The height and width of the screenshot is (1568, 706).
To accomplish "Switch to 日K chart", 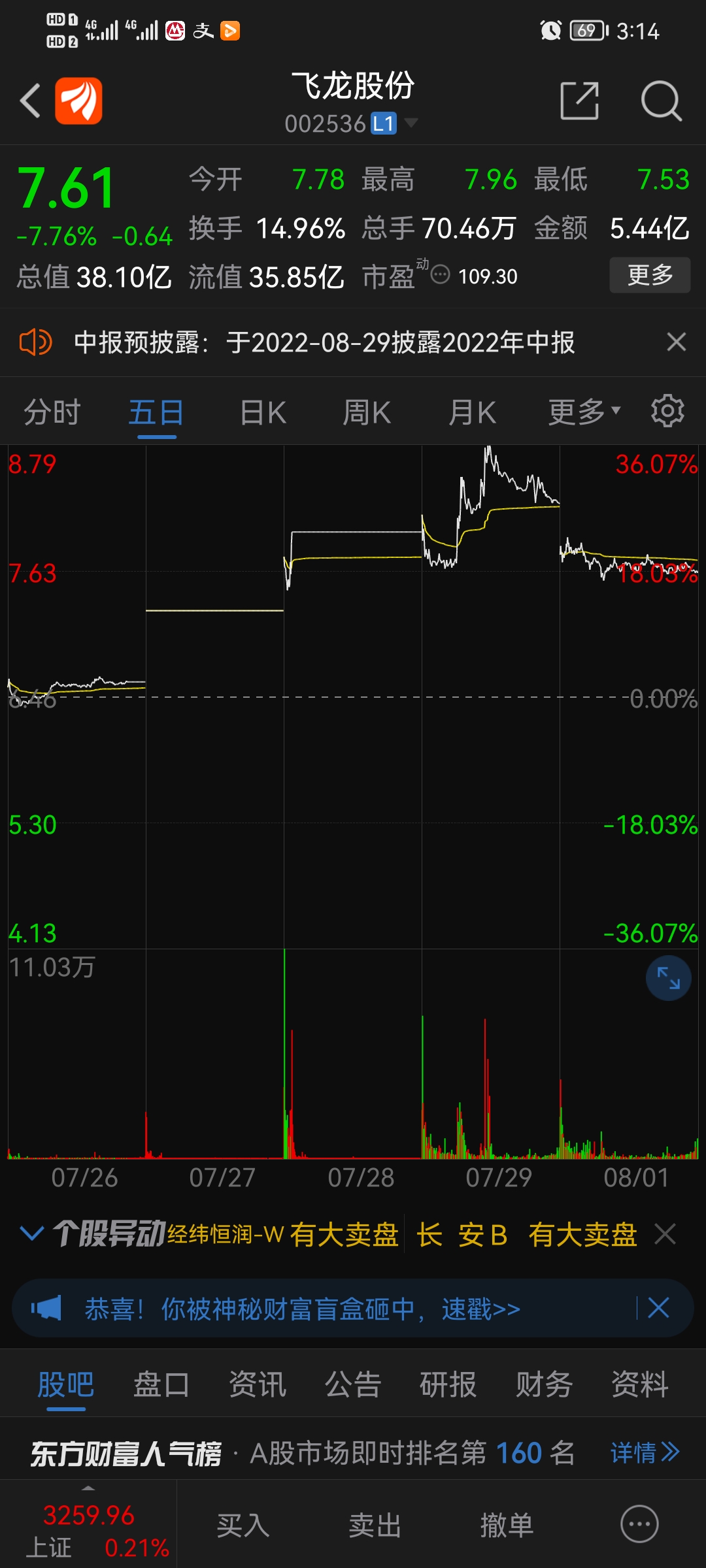I will [x=263, y=413].
